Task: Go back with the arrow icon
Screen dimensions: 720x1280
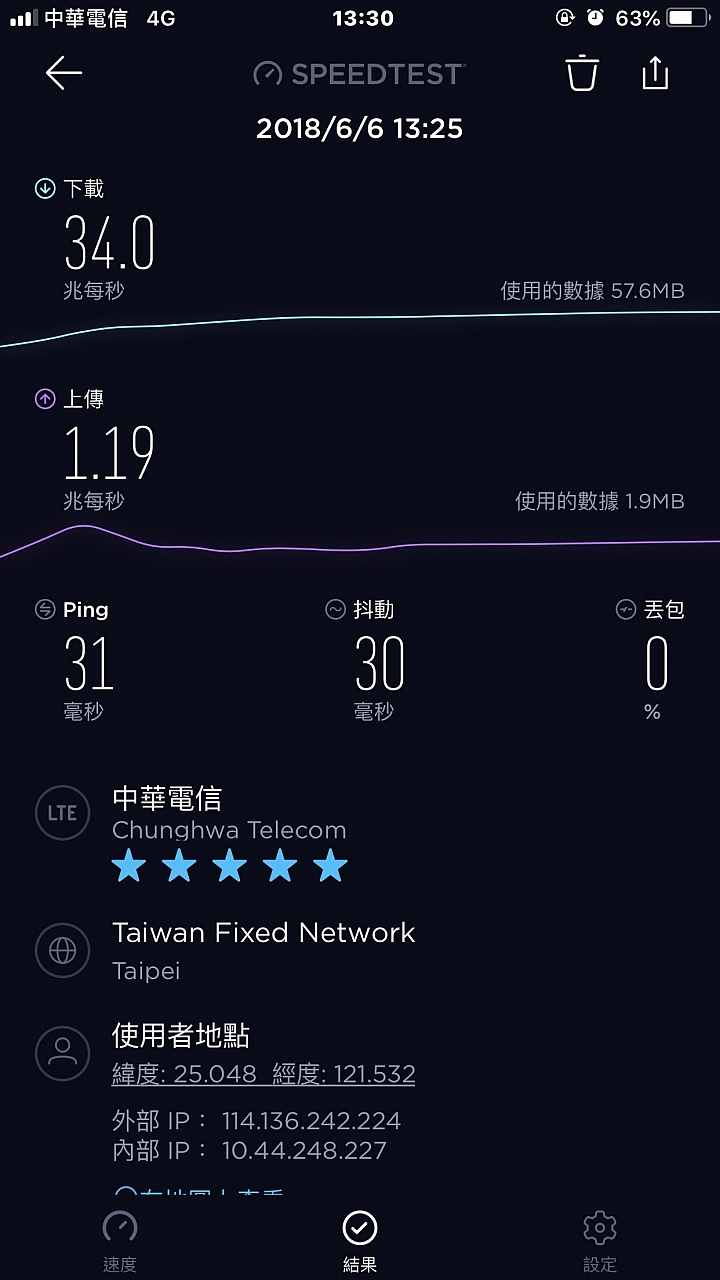Action: point(63,73)
